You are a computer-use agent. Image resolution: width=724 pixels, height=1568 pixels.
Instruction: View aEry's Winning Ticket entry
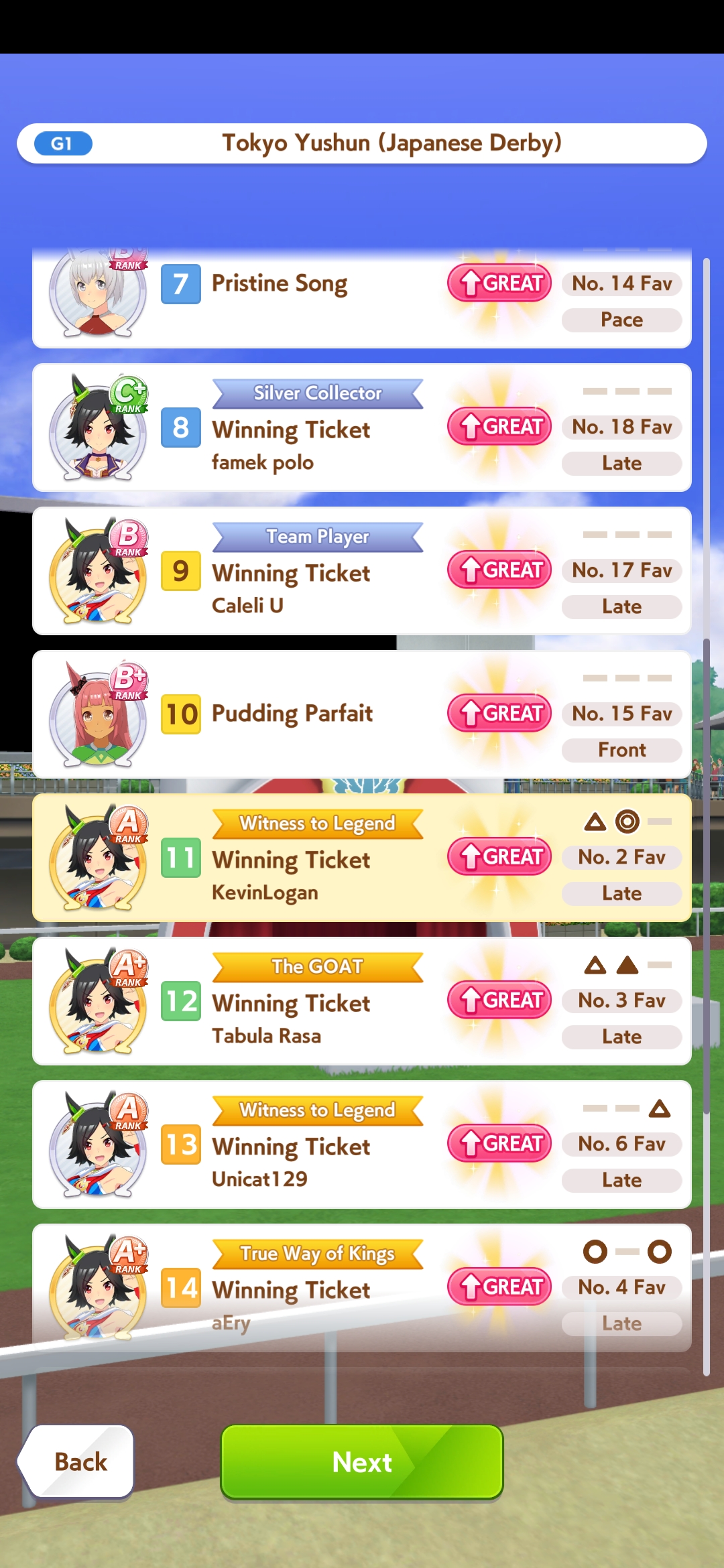[x=361, y=1288]
